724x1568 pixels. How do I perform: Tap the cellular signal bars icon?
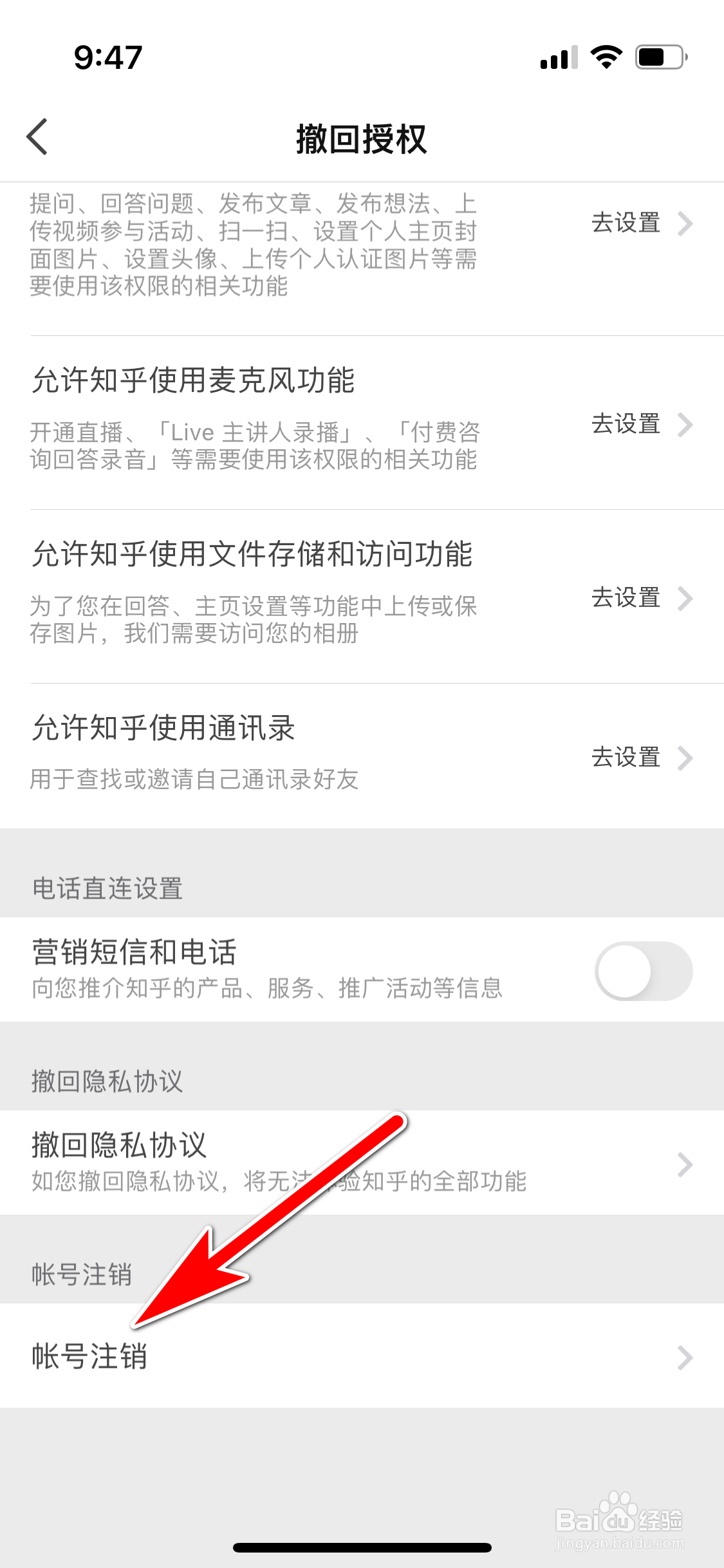click(557, 57)
